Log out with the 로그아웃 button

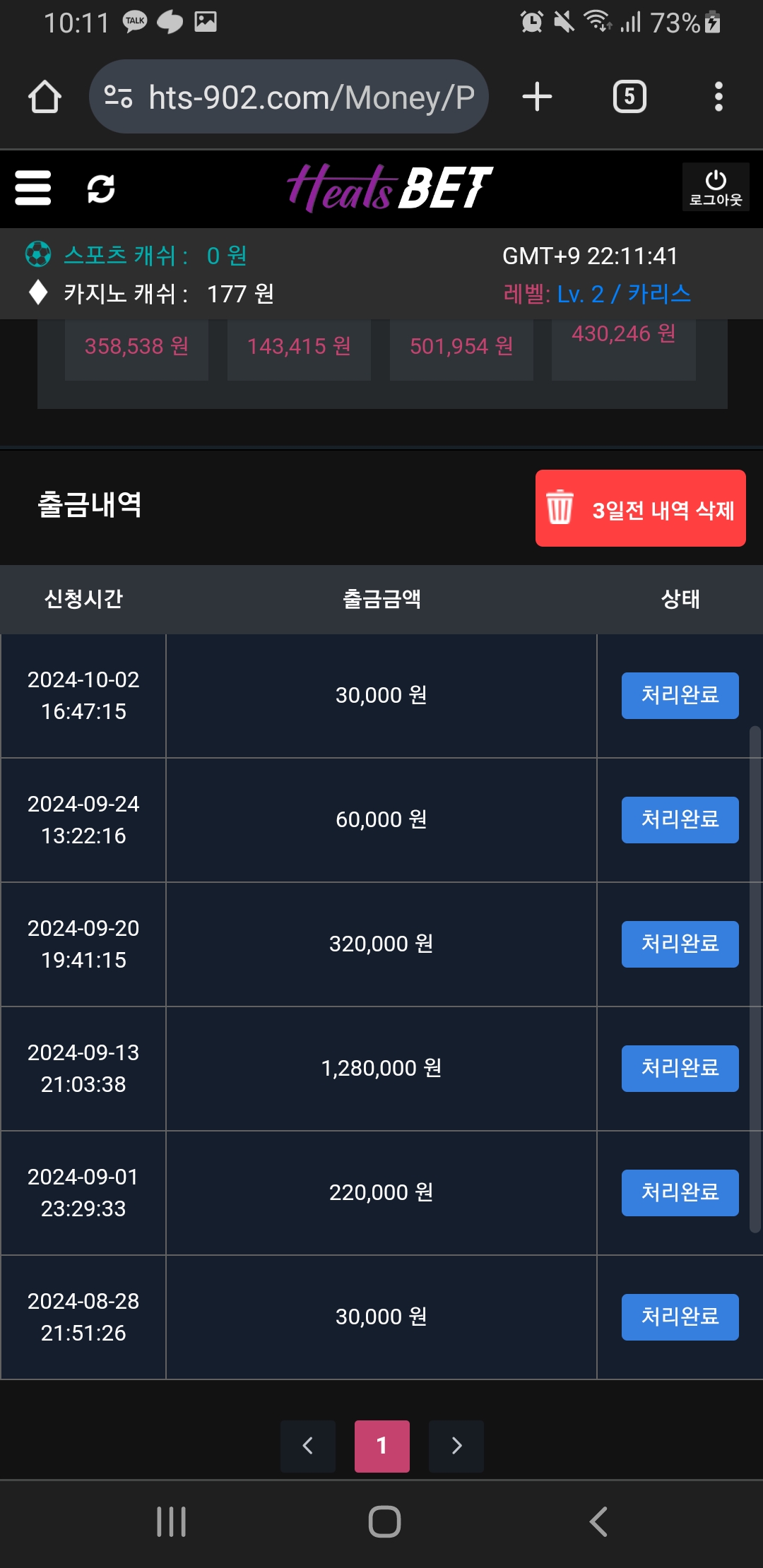point(715,188)
